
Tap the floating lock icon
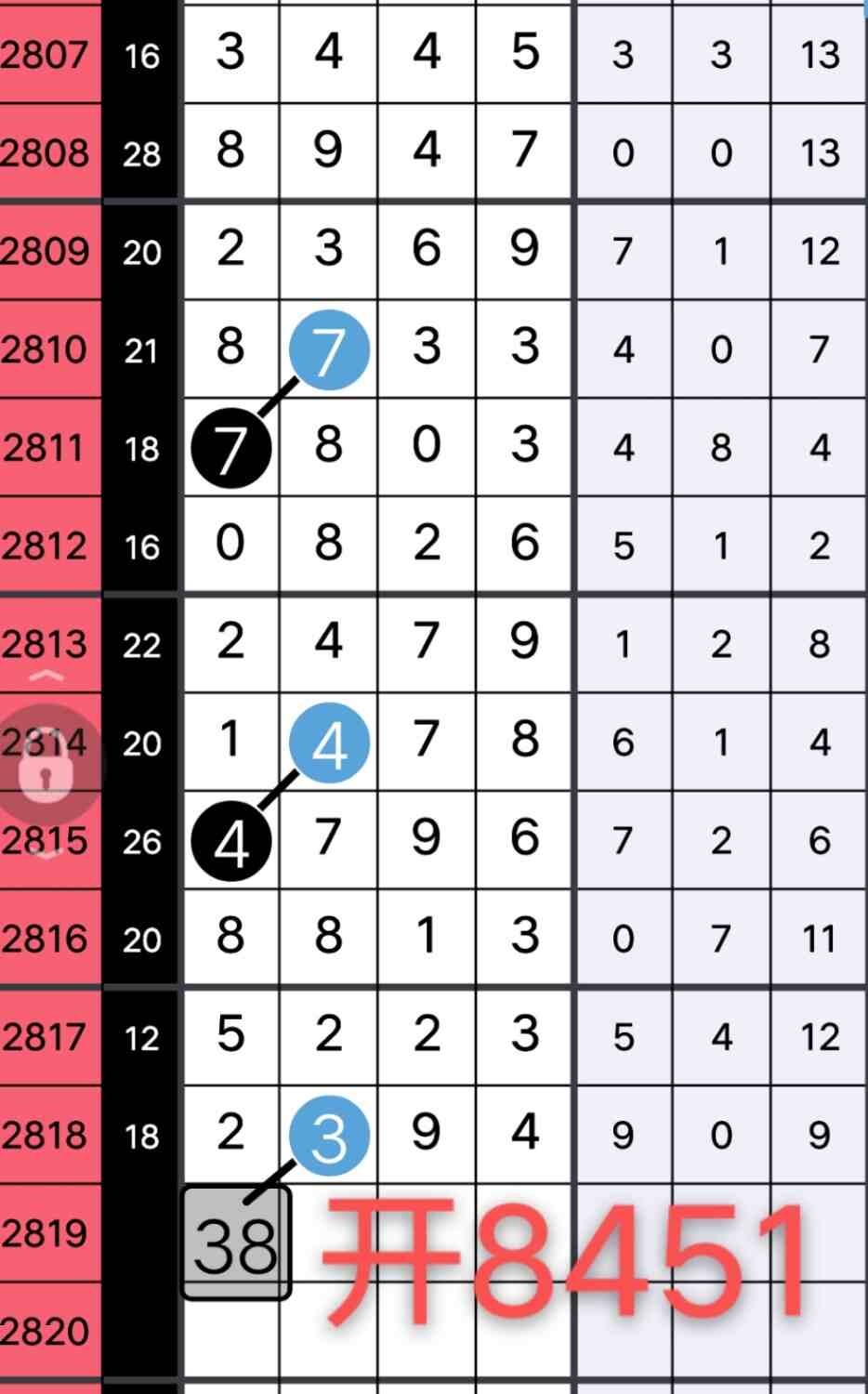click(46, 768)
